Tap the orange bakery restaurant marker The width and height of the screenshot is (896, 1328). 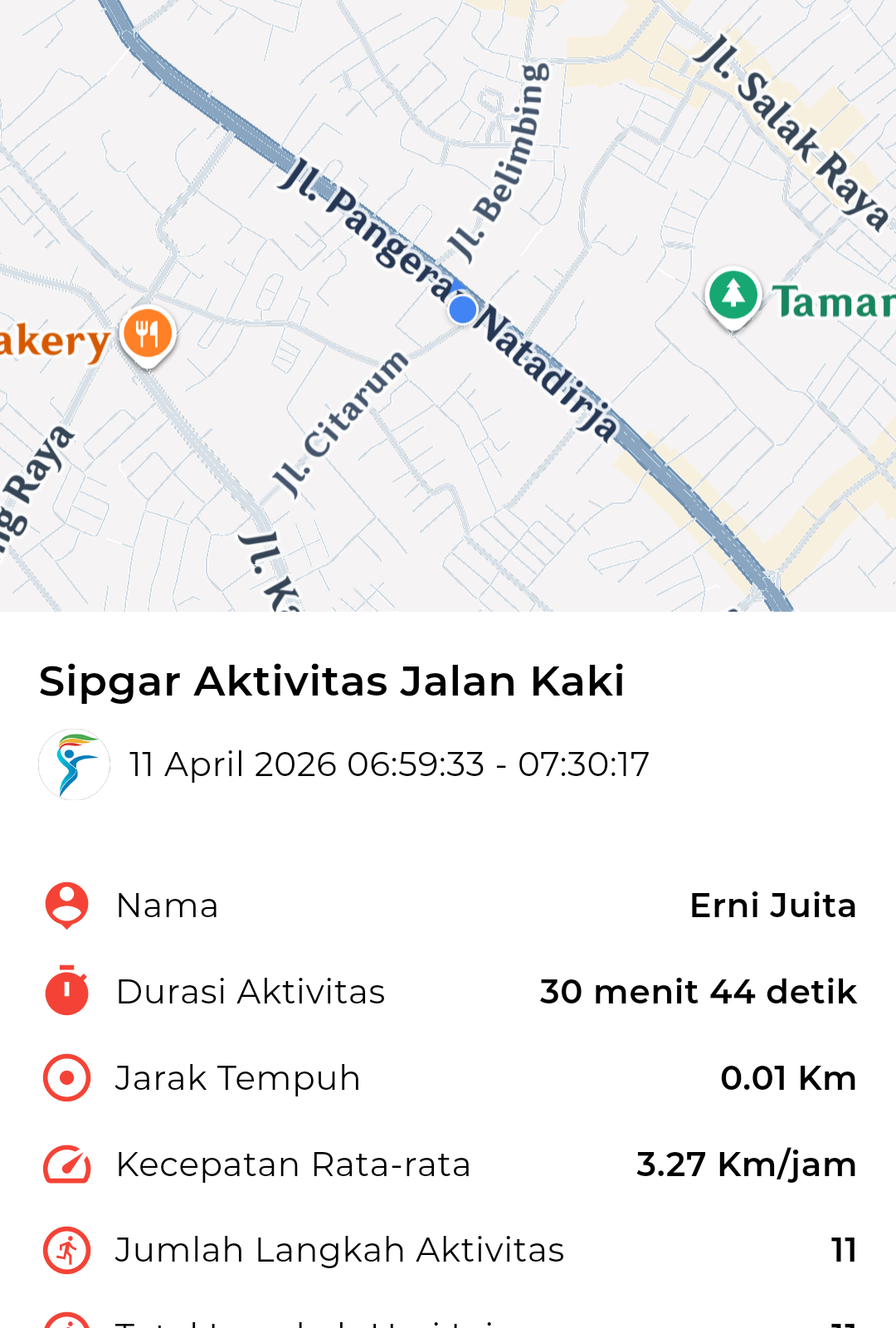click(148, 334)
